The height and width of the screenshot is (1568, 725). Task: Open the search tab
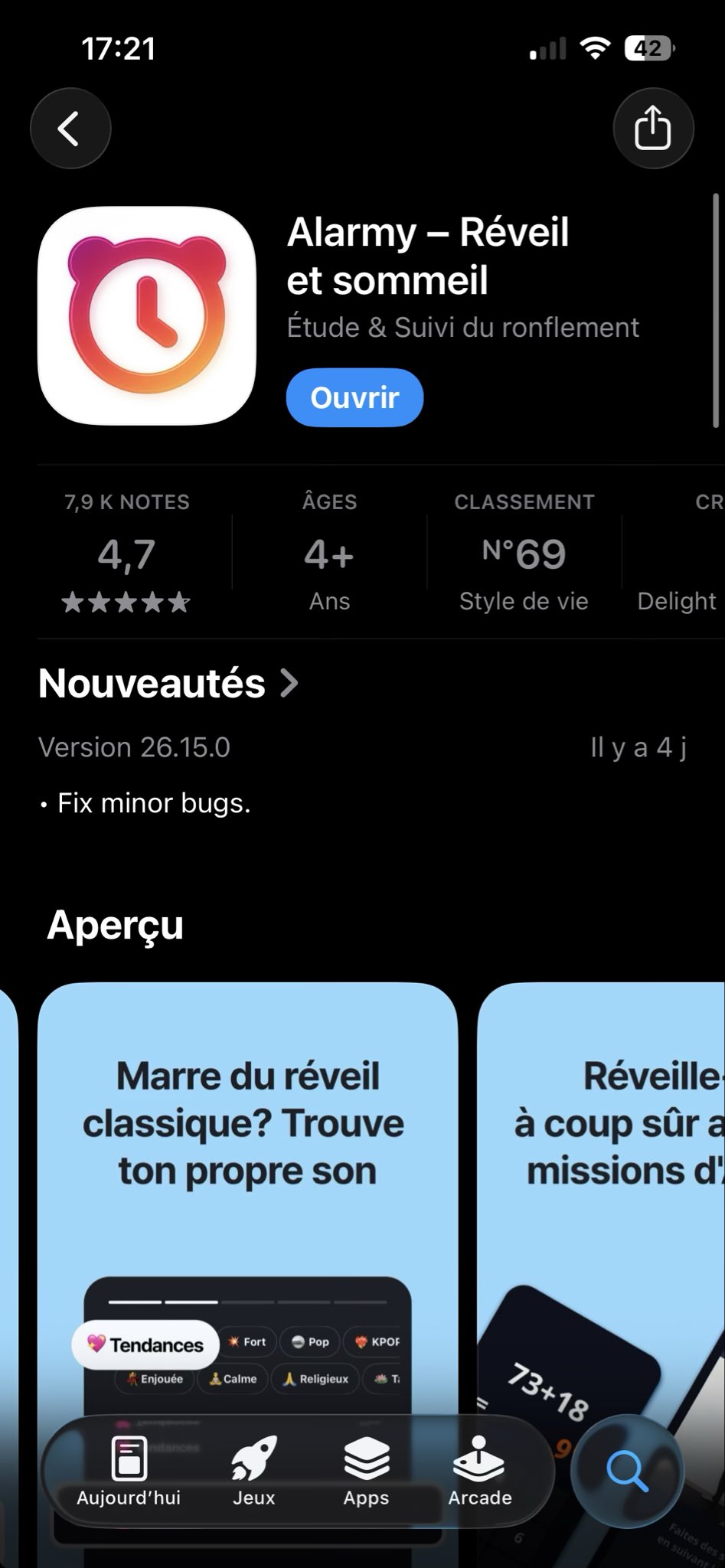tap(627, 1471)
